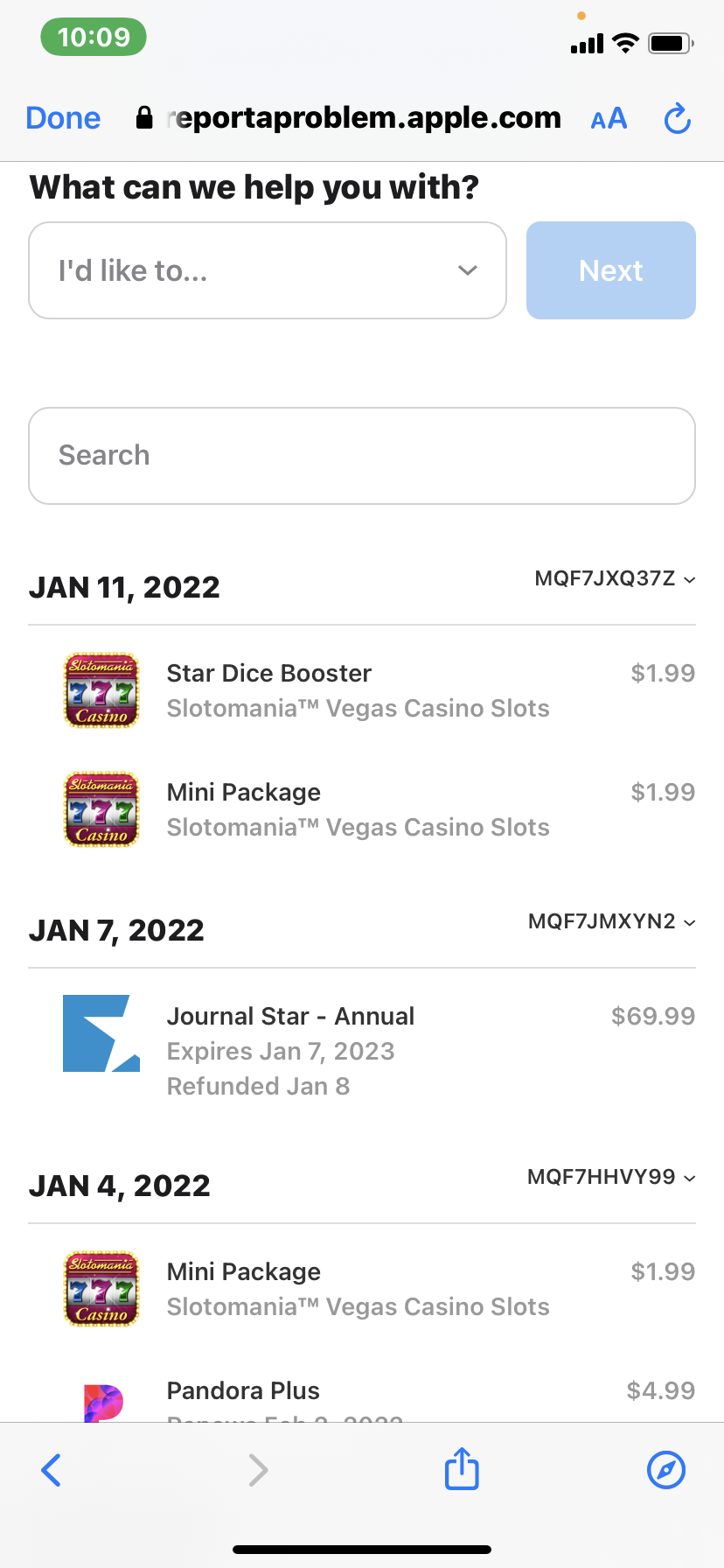Focus the Search field
The height and width of the screenshot is (1568, 724).
(362, 456)
